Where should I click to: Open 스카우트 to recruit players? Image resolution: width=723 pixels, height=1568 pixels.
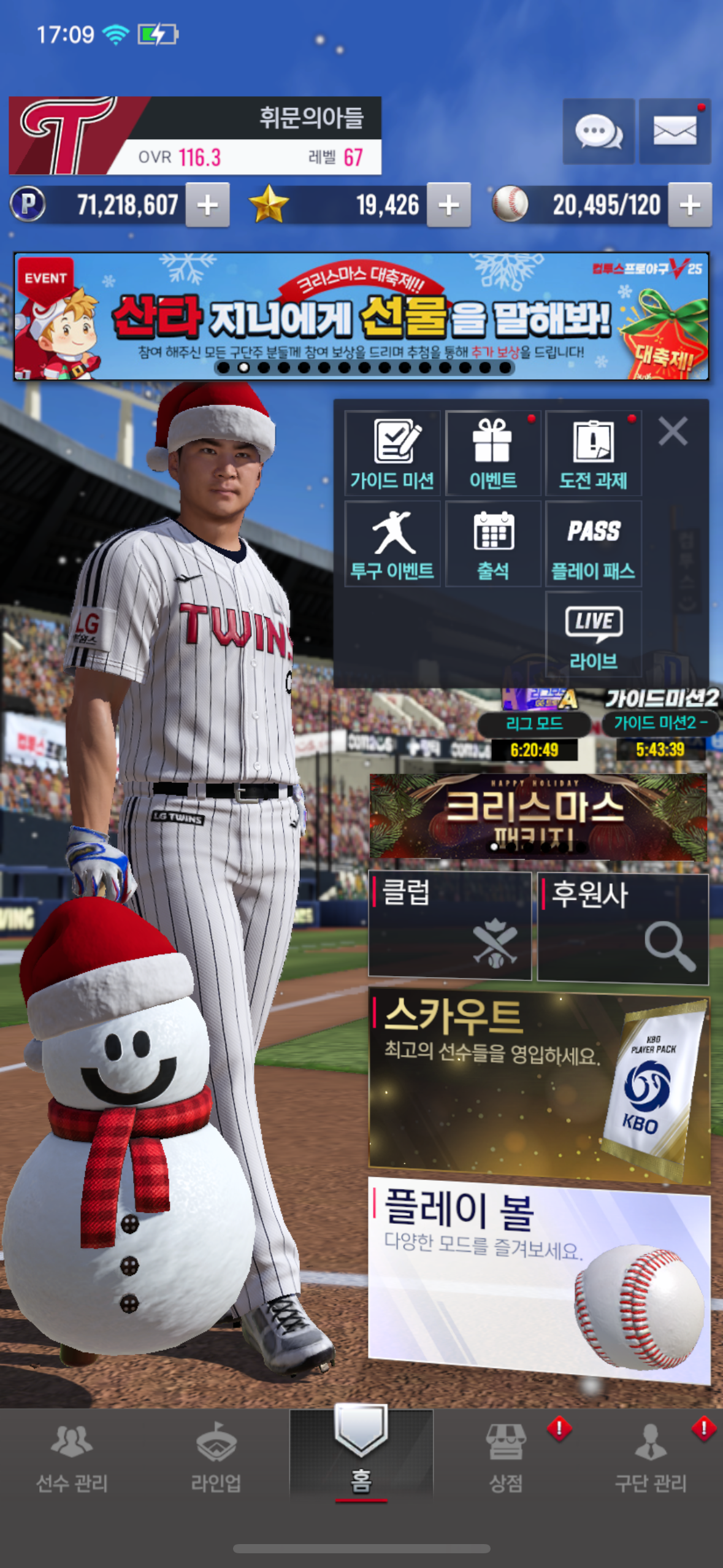click(x=538, y=1087)
